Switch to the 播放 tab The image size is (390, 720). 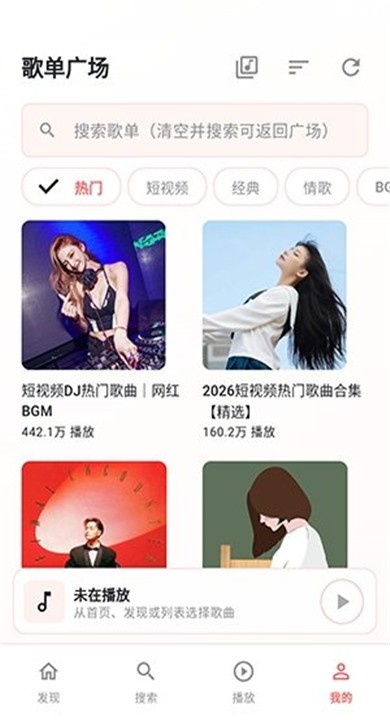click(x=243, y=683)
